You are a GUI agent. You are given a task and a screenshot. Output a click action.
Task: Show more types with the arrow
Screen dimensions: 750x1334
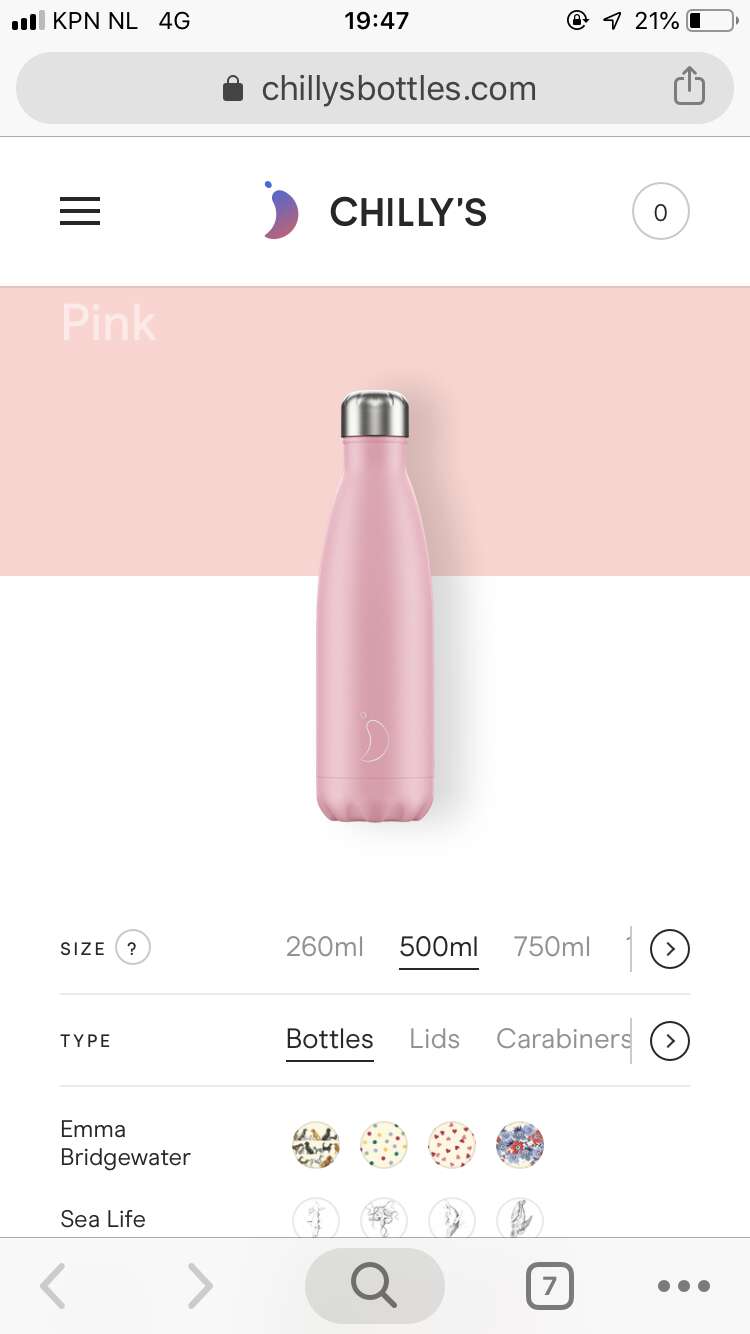pyautogui.click(x=670, y=1041)
